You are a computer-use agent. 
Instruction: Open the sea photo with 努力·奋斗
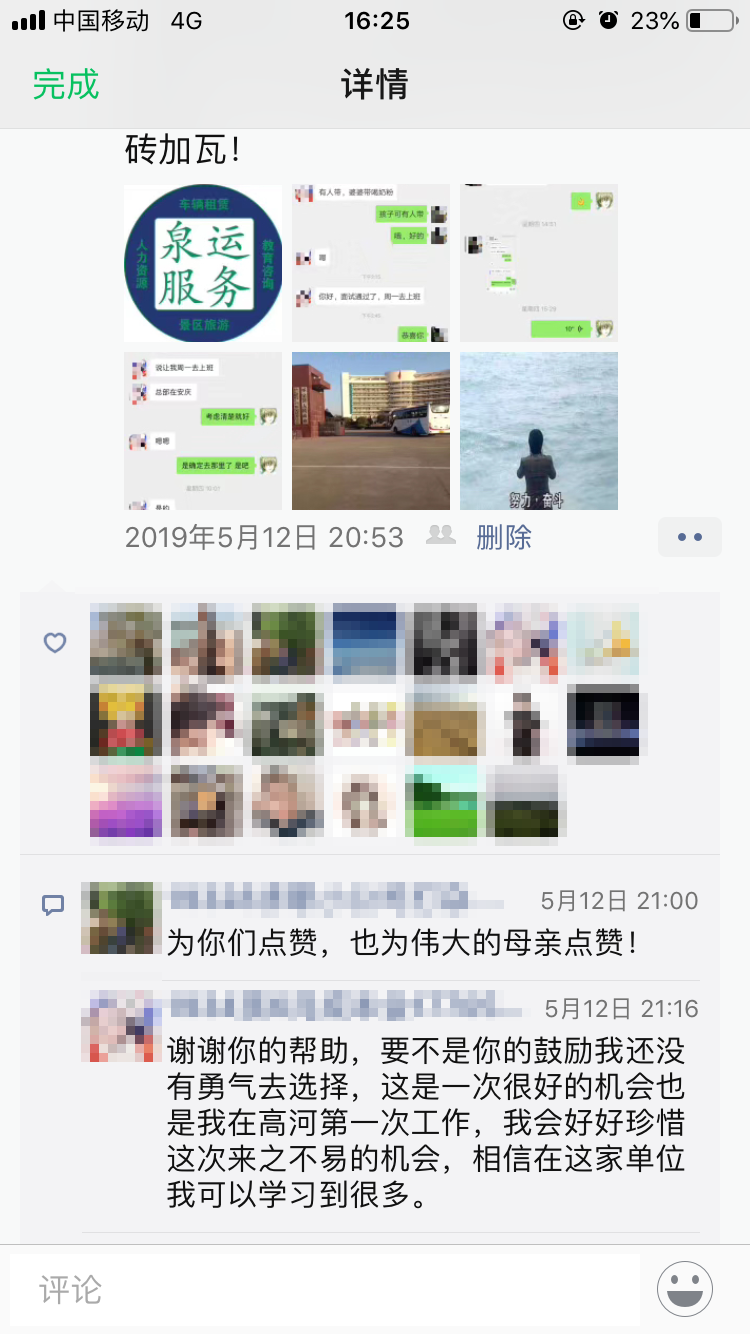pyautogui.click(x=539, y=431)
